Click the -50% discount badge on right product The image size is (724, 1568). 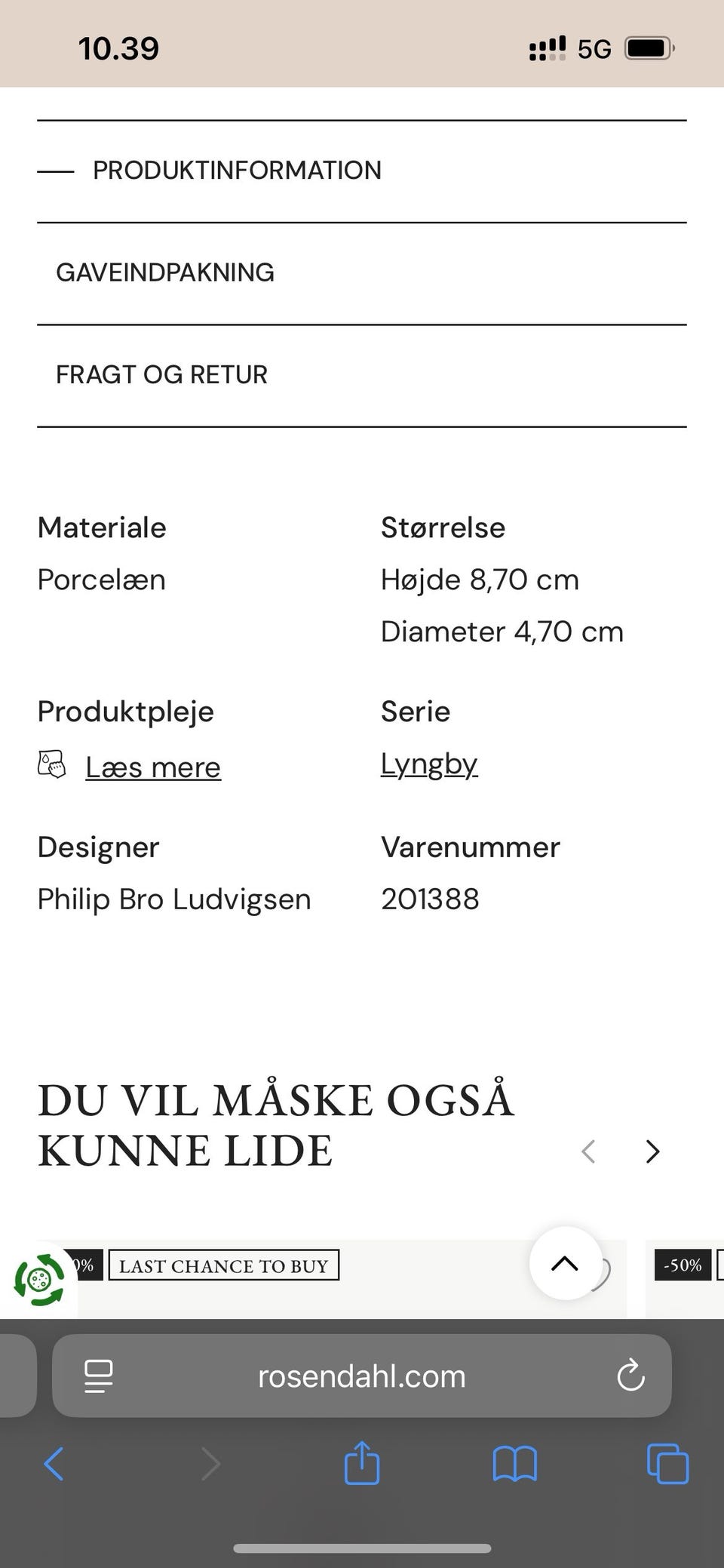[683, 1265]
